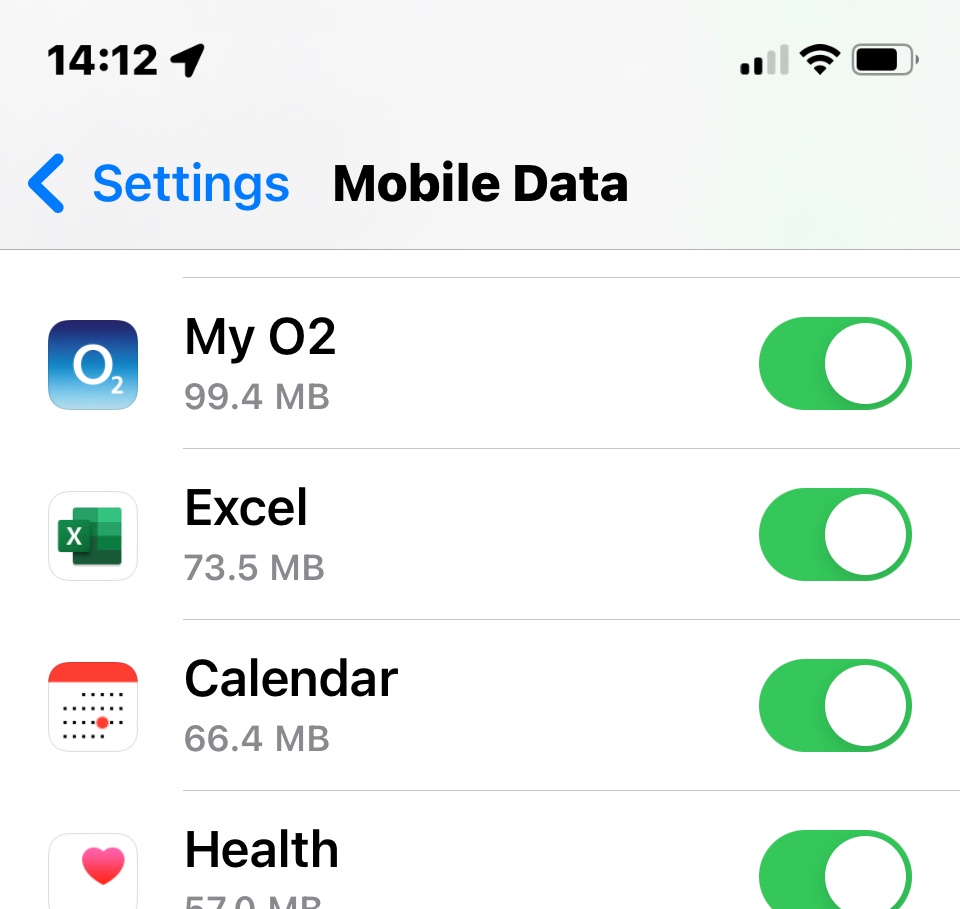Toggle Calendar mobile data switch
The image size is (960, 909).
(x=835, y=706)
